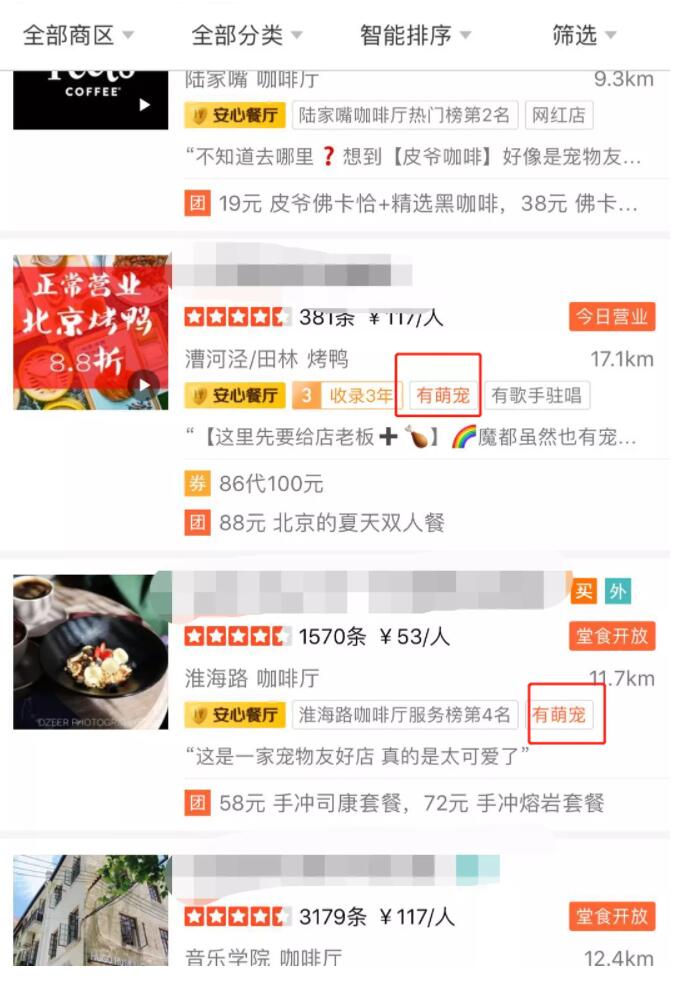Tap the 淮海路咖啡厅服务榜第4名 ranking tag
687x991 pixels.
coord(405,715)
